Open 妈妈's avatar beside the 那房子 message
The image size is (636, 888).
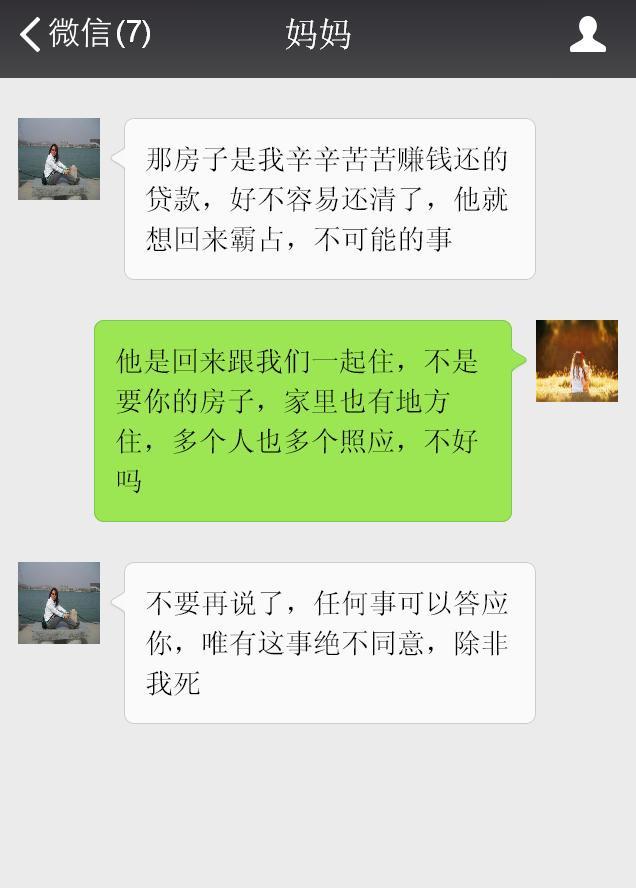coord(59,159)
